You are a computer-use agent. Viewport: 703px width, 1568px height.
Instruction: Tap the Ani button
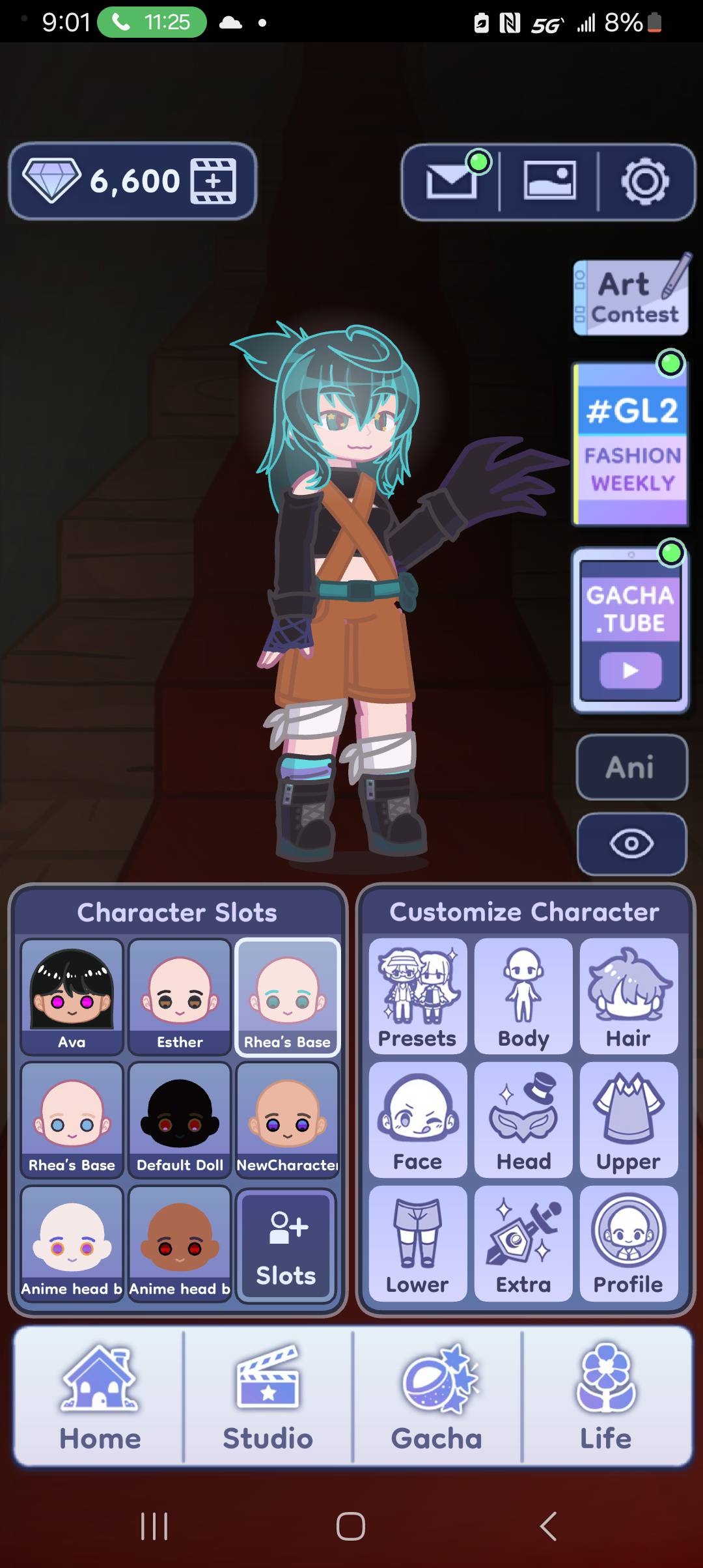pos(631,767)
